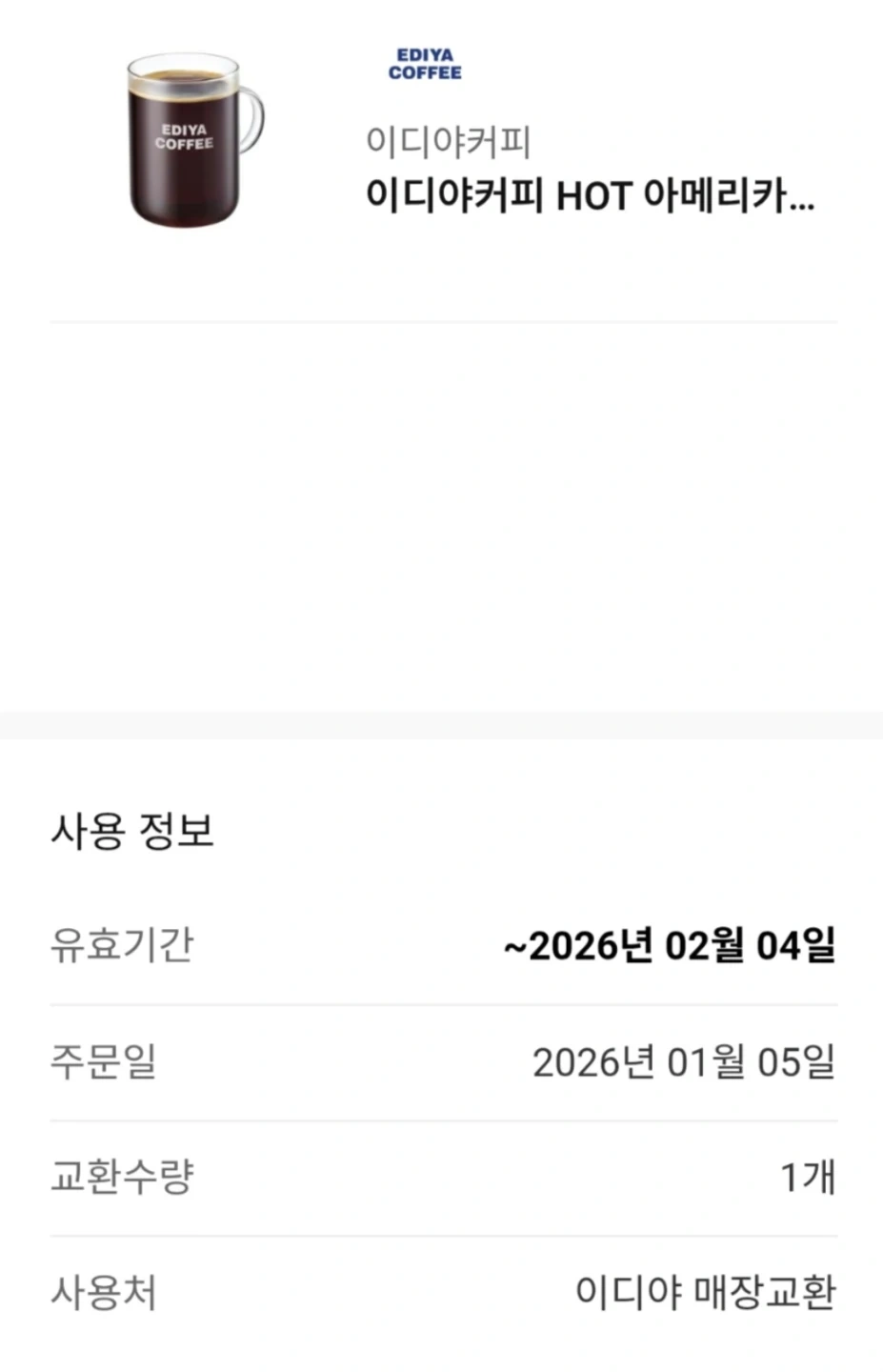The height and width of the screenshot is (1372, 883).
Task: Click the usage information panel
Action: coord(441,1048)
